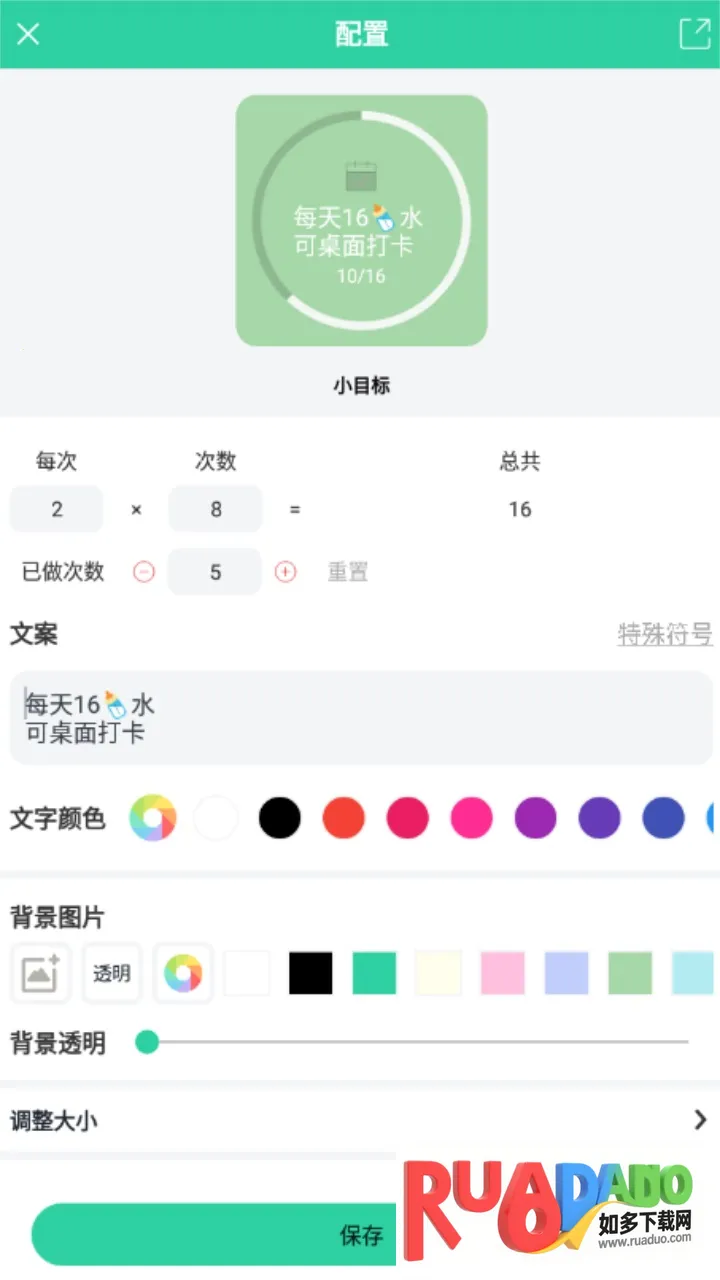
Task: Open the custom background color wheel
Action: pos(183,973)
